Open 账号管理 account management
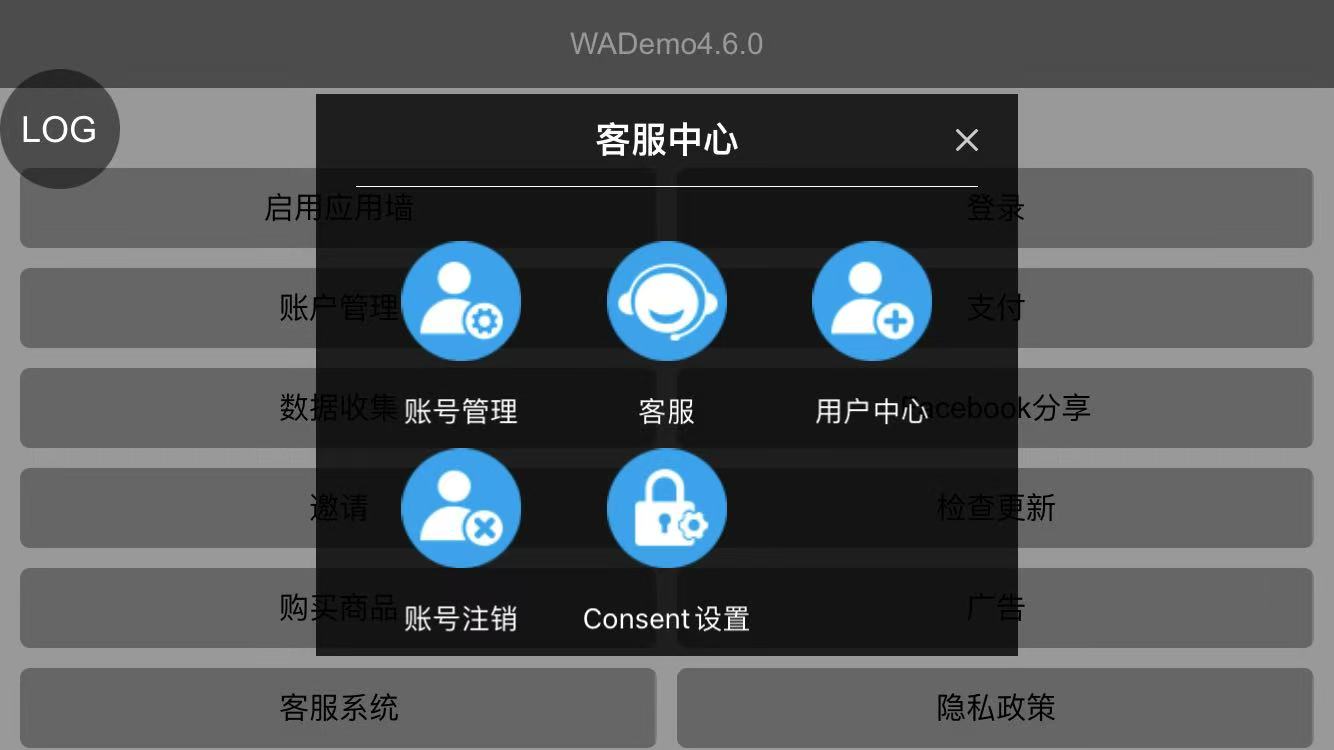The image size is (1334, 750). pos(461,301)
